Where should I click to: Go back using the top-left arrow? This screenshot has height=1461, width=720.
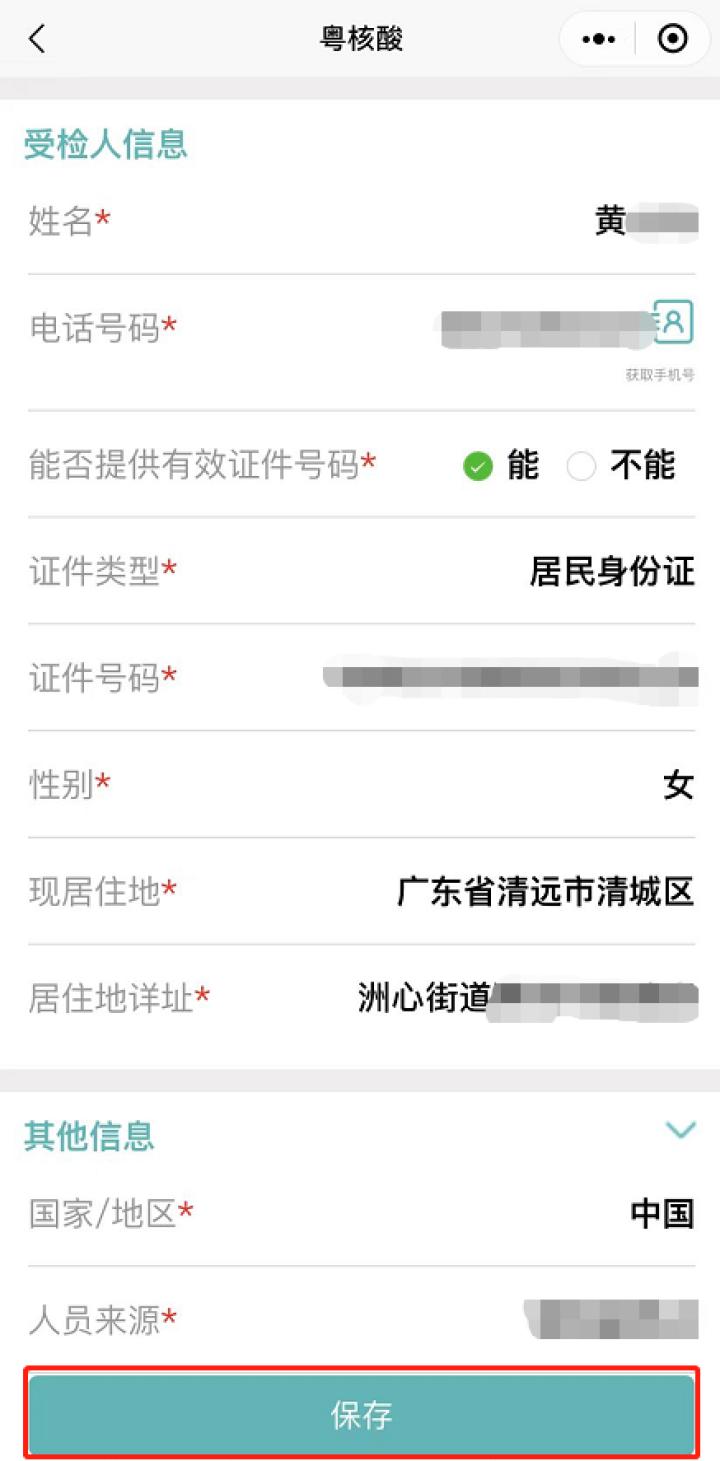[x=37, y=39]
